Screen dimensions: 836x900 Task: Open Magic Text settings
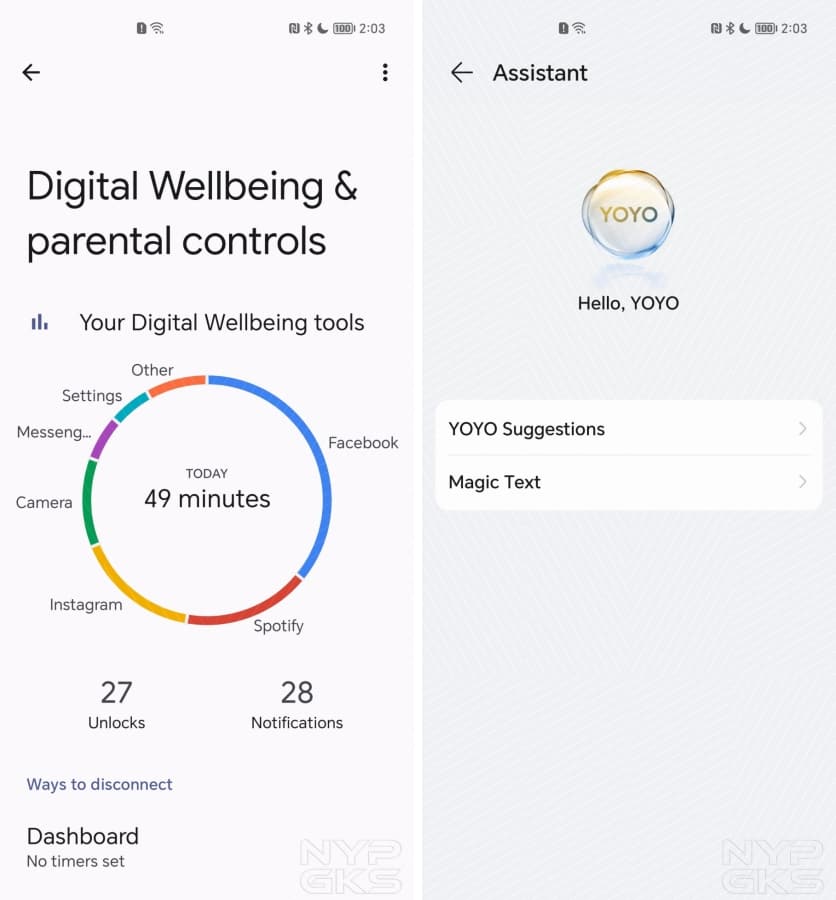click(x=628, y=482)
